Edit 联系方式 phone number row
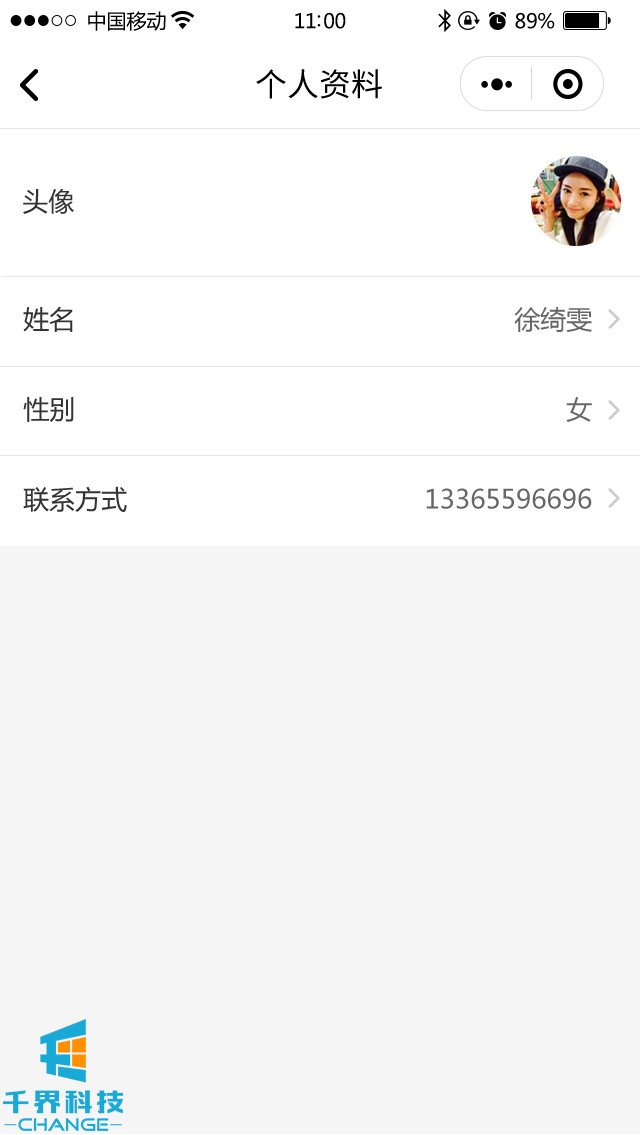This screenshot has width=640, height=1135. click(320, 500)
